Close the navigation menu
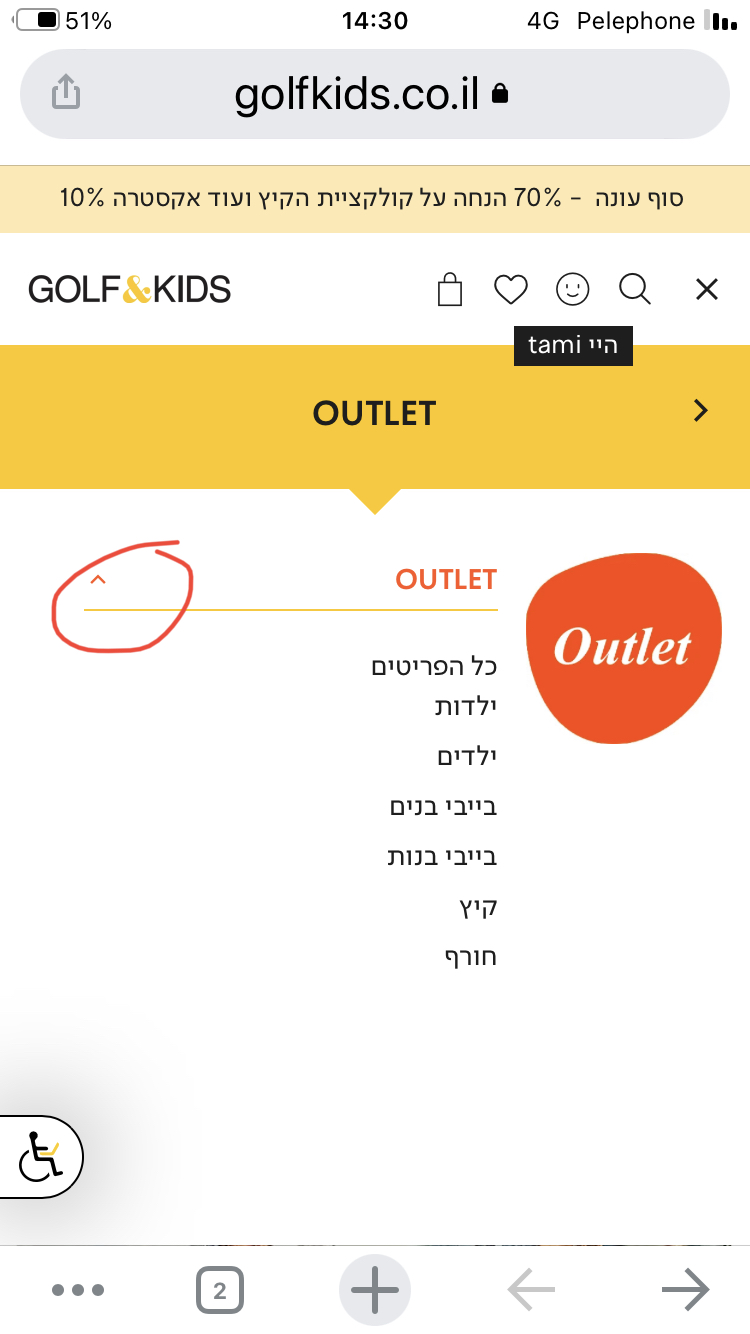 point(706,290)
